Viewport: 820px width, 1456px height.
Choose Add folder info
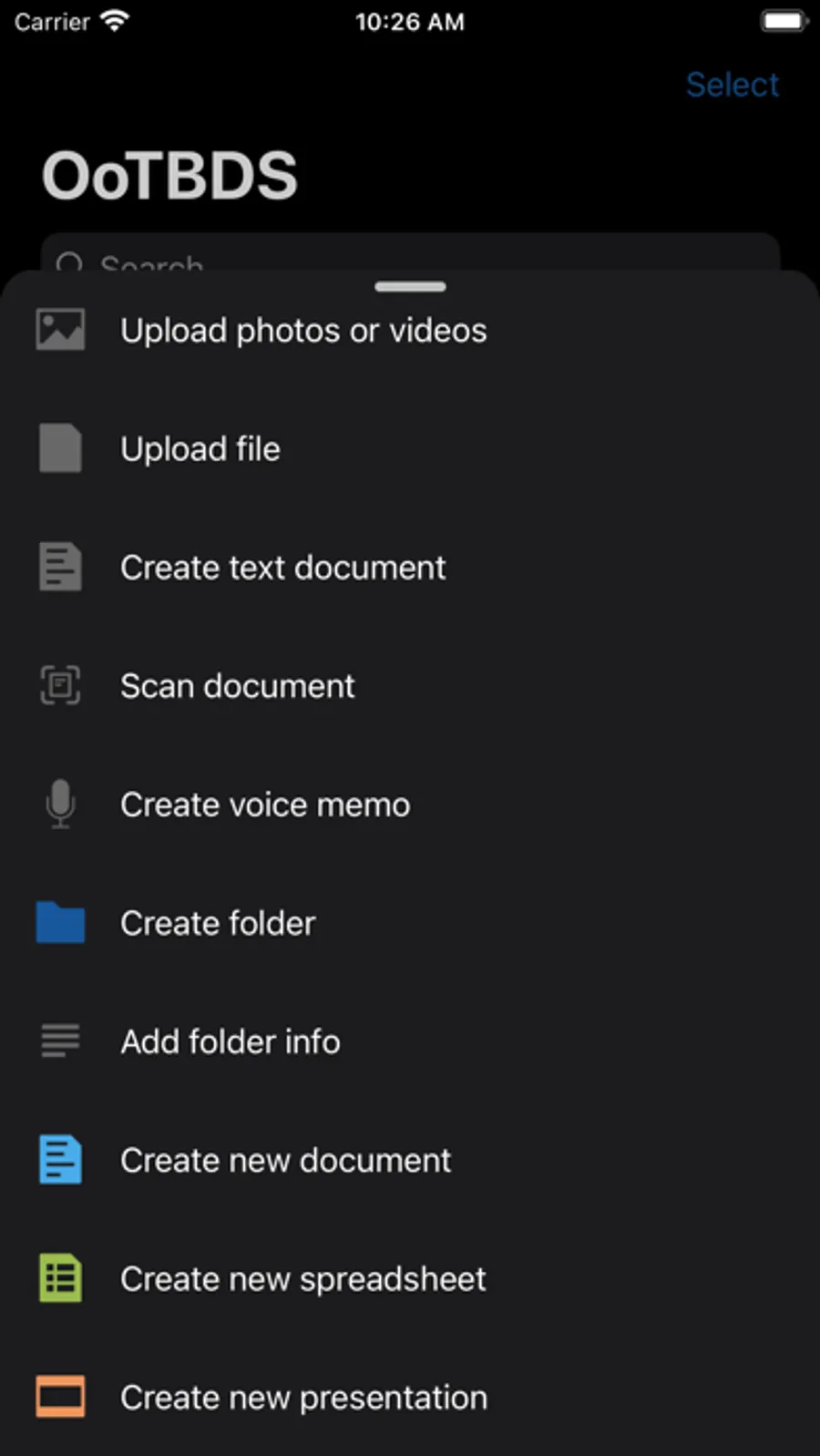coord(410,1041)
